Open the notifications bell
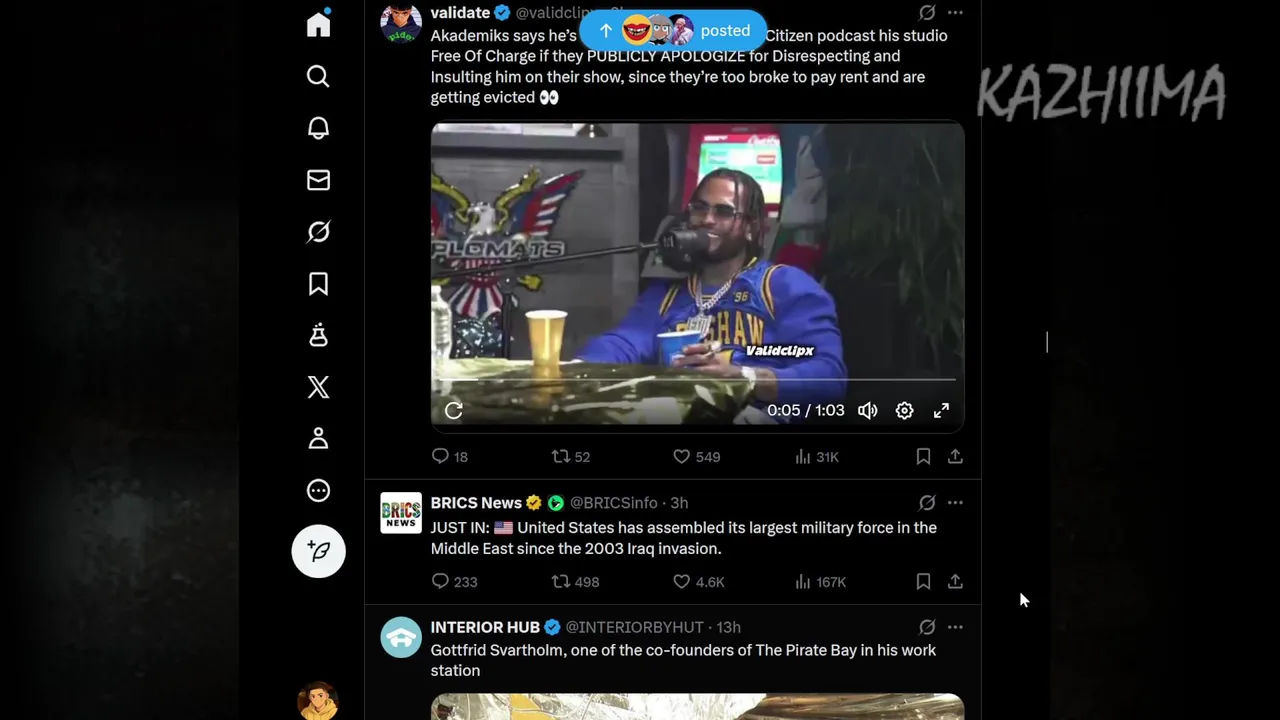The image size is (1280, 720). (x=318, y=128)
